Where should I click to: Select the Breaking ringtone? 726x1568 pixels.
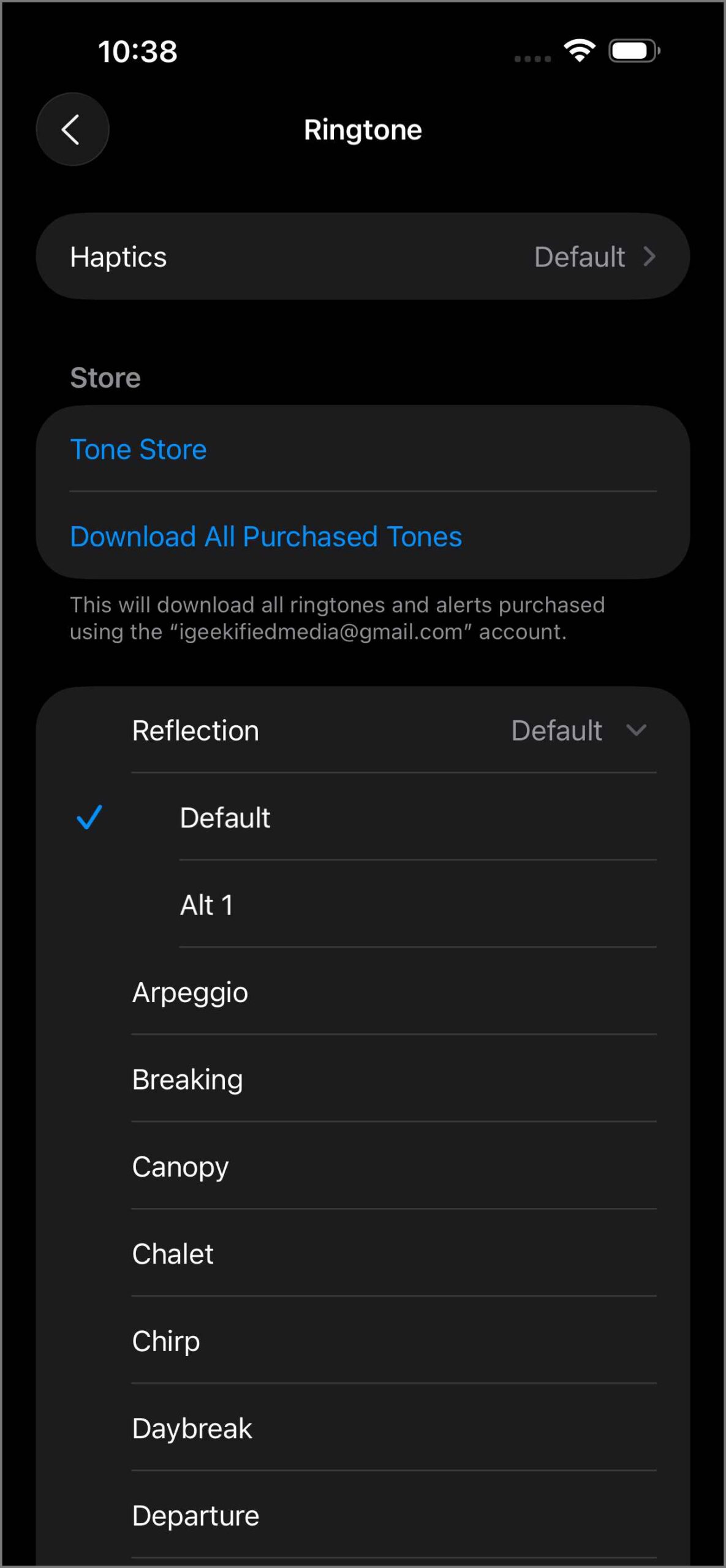[187, 1079]
